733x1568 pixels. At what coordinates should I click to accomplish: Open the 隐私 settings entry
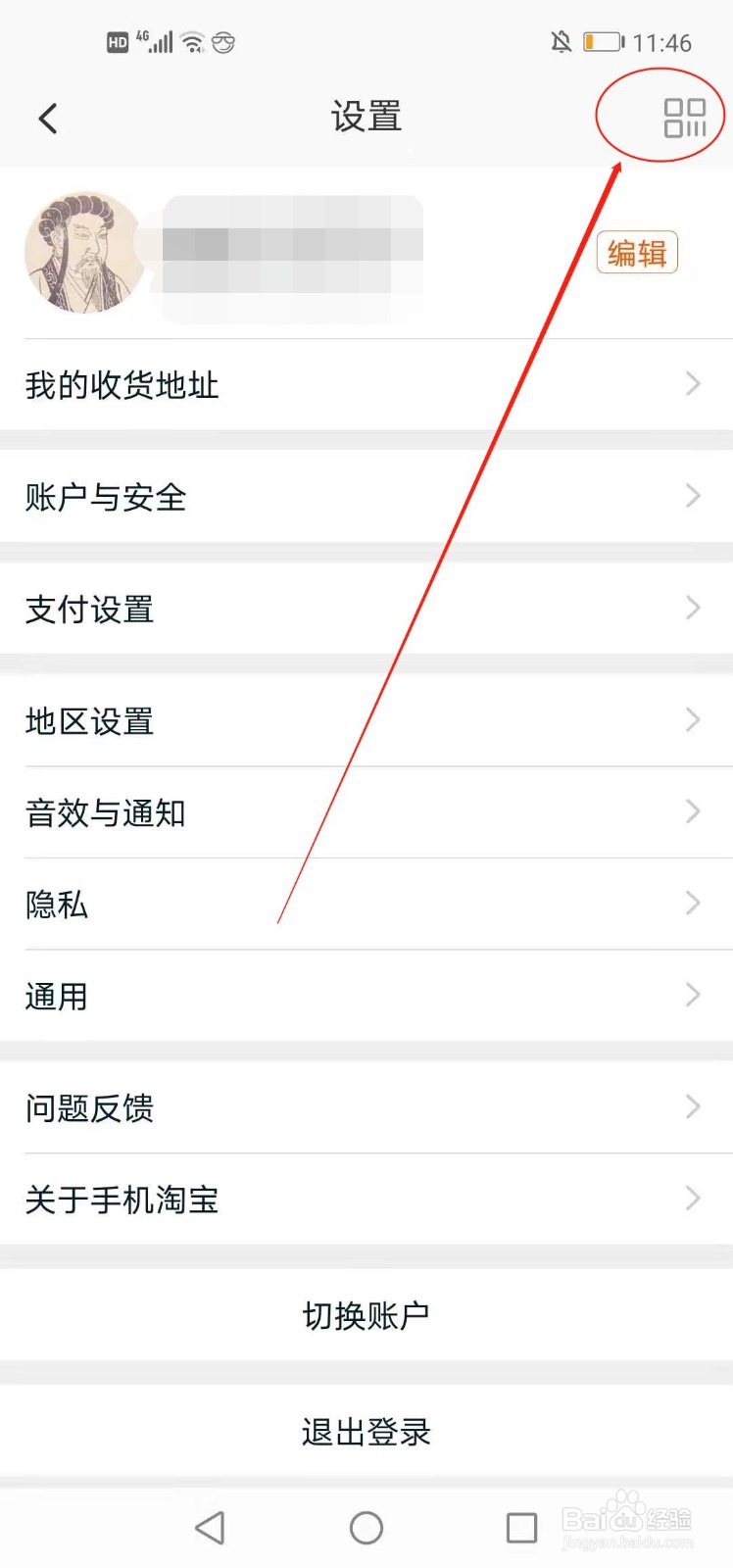click(x=56, y=904)
